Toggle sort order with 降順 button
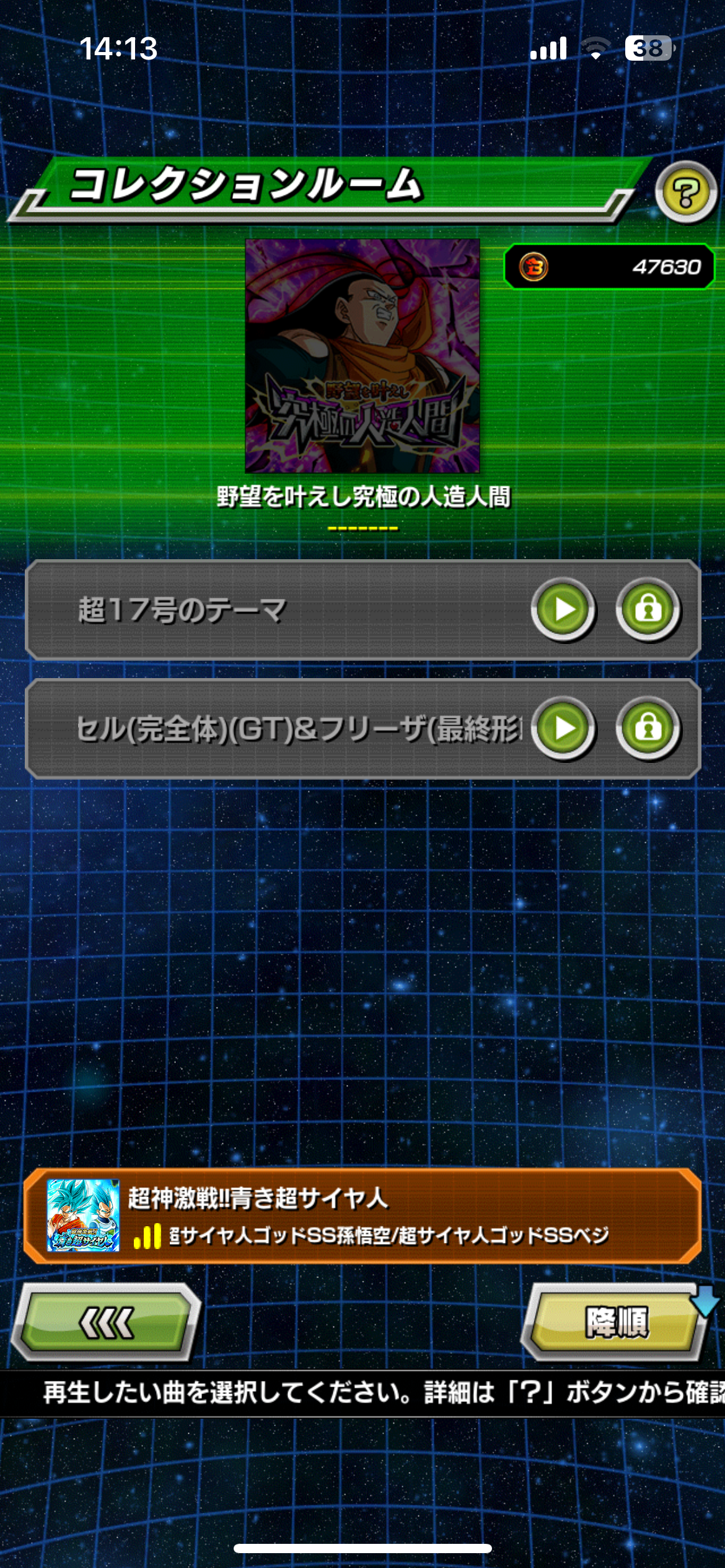The height and width of the screenshot is (1568, 725). click(x=616, y=1322)
